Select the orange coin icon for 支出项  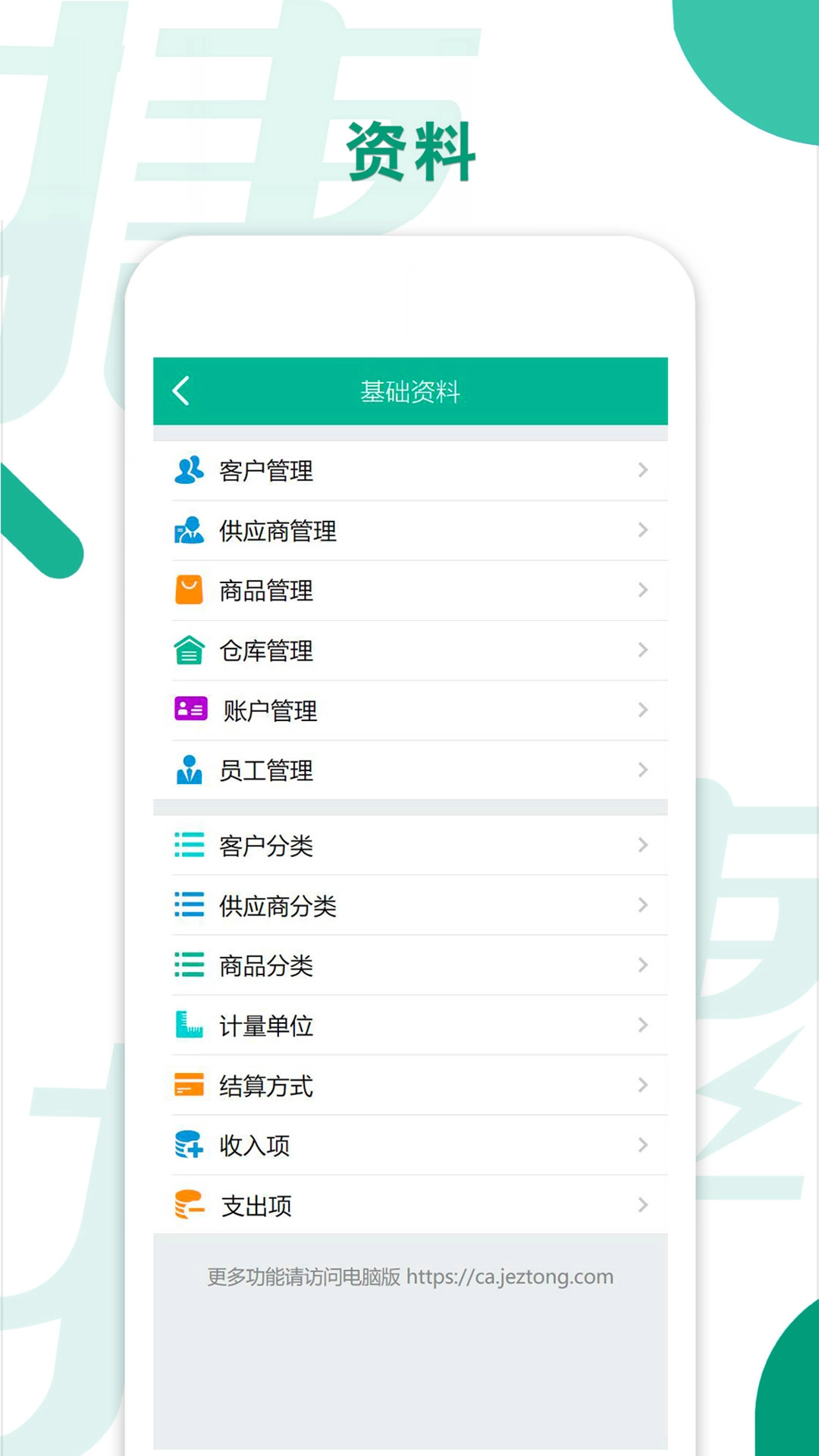click(x=189, y=1206)
